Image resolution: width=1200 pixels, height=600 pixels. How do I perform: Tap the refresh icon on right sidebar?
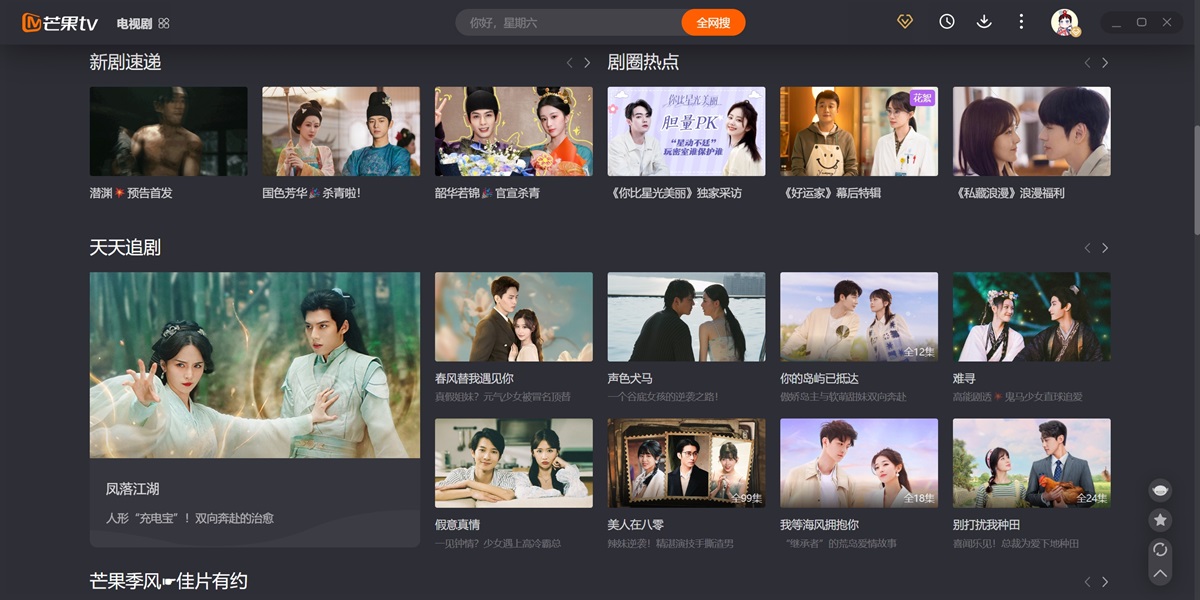tap(1160, 549)
